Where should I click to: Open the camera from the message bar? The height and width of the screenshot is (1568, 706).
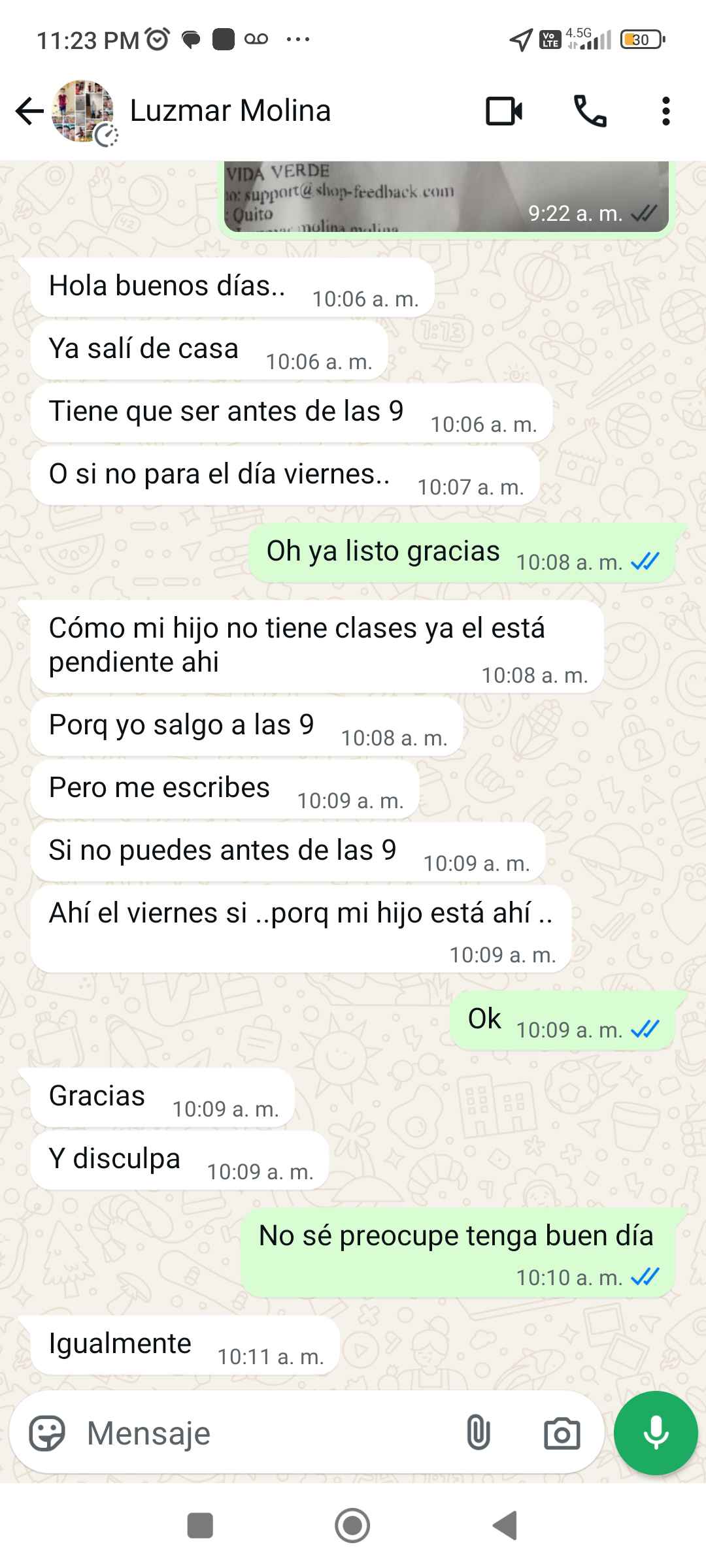[x=562, y=1433]
